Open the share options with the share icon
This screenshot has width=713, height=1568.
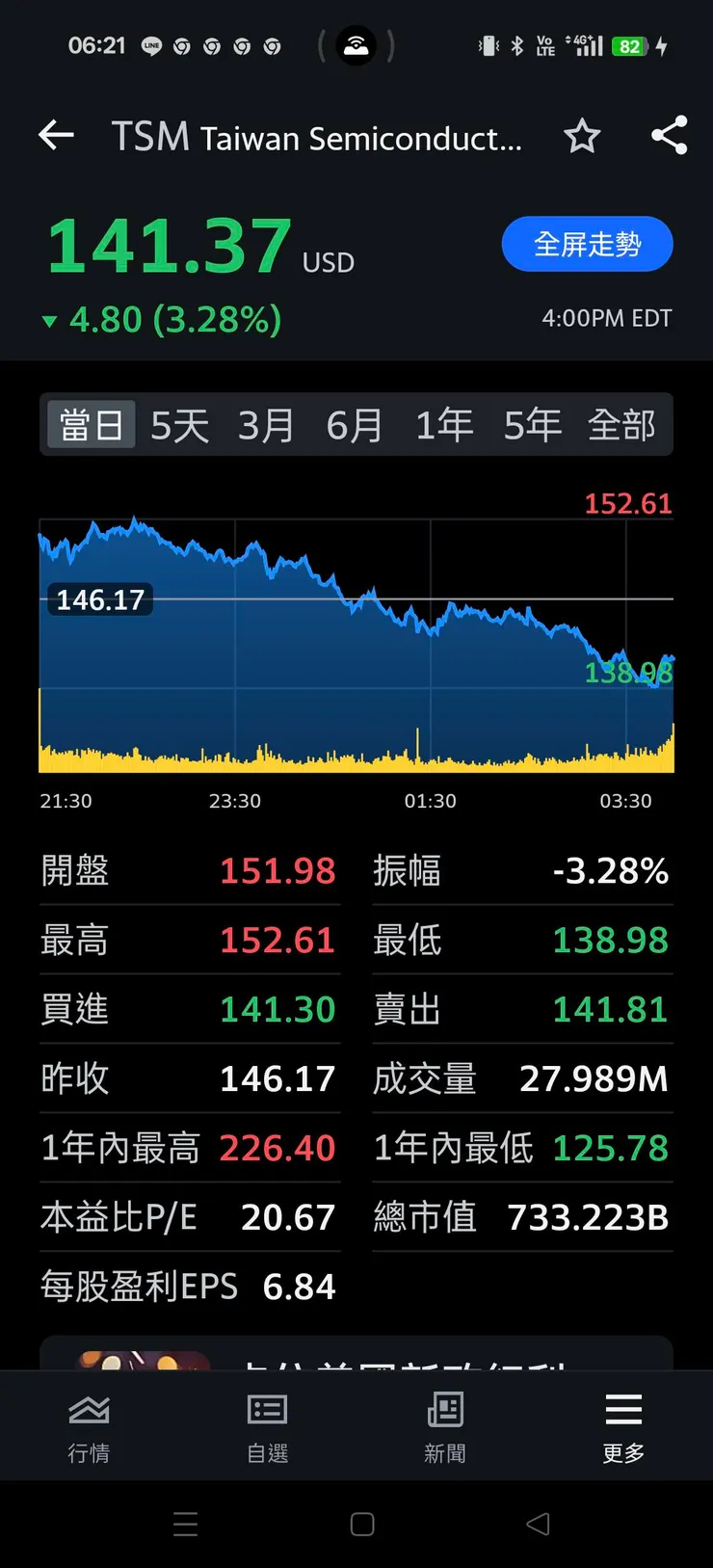click(x=669, y=137)
